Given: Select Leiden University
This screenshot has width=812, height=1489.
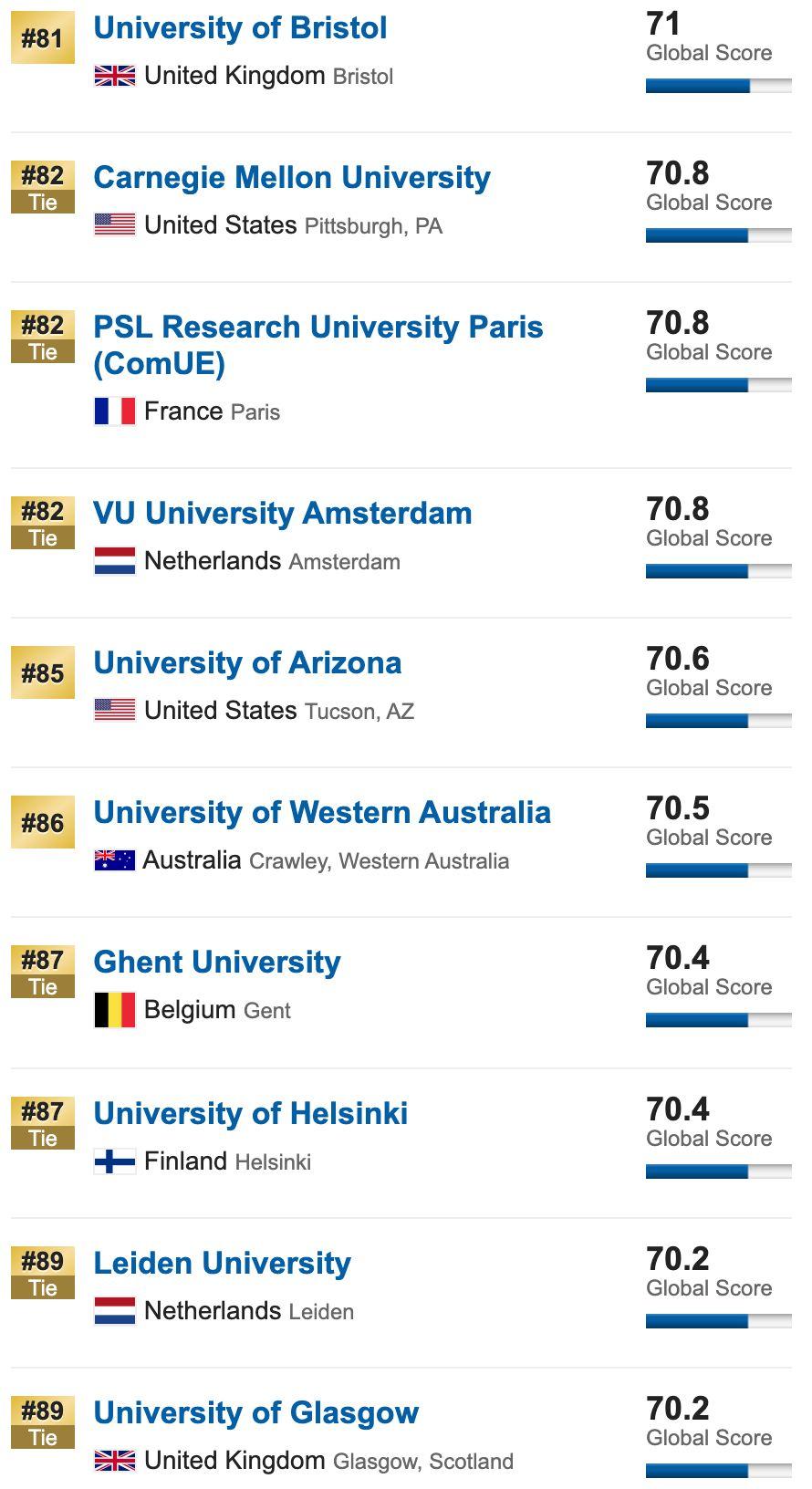Looking at the screenshot, I should point(222,1264).
